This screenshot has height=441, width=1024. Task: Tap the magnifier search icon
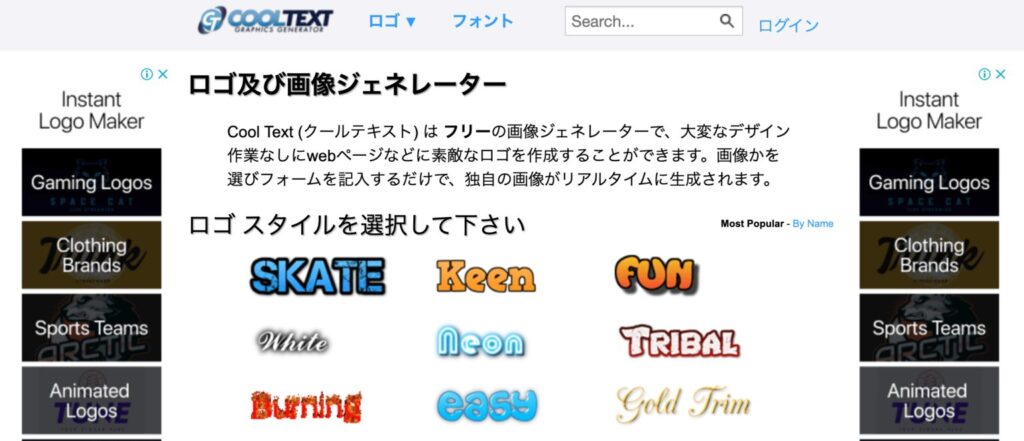point(727,21)
